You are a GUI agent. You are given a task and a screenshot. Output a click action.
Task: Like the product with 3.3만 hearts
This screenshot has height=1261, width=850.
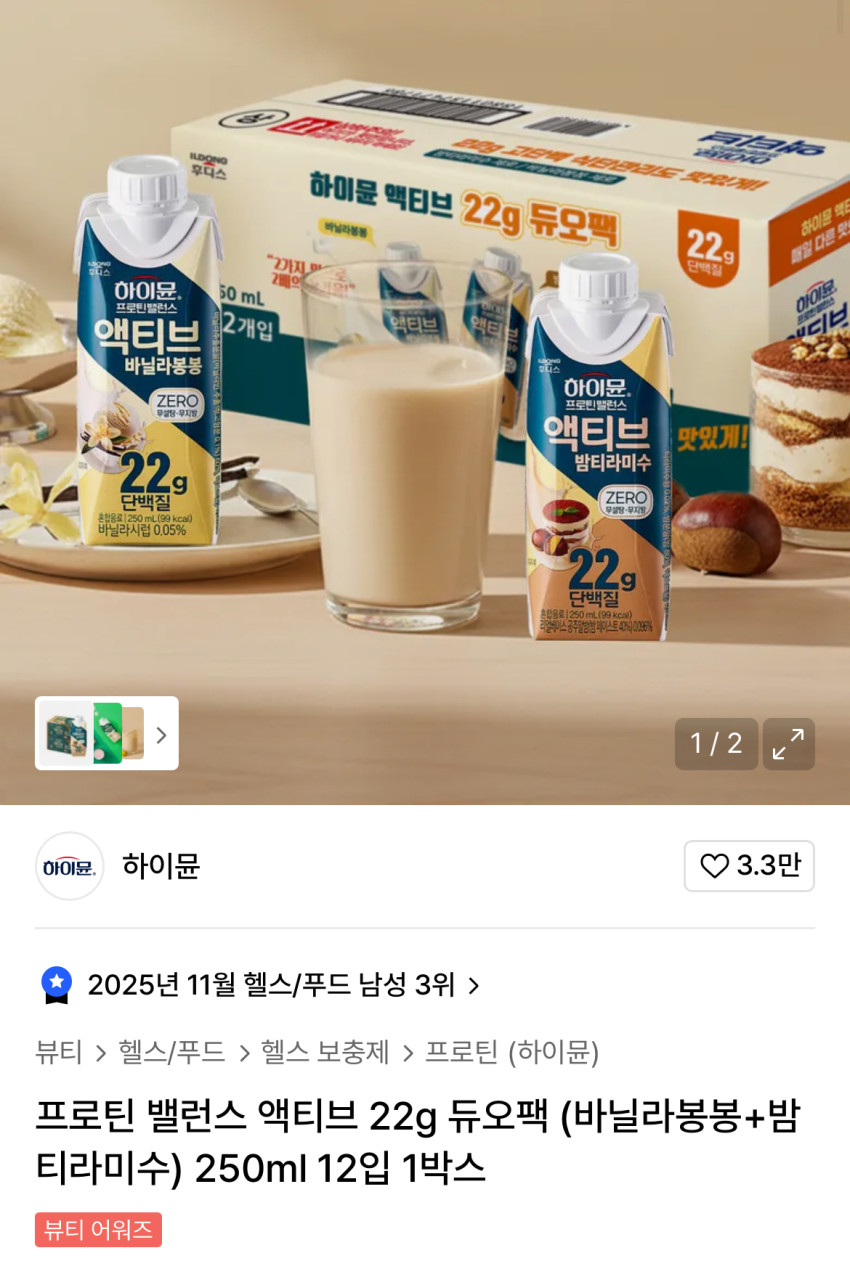[x=749, y=866]
